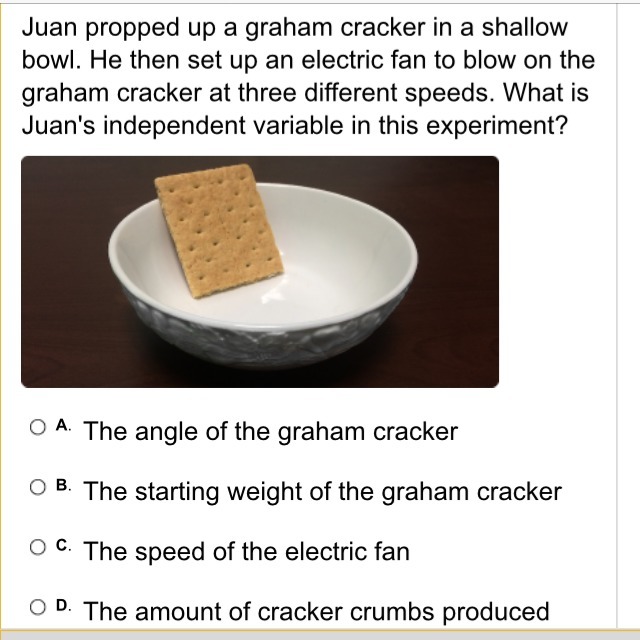Image resolution: width=640 pixels, height=640 pixels.
Task: Choose option B, starting weight of cracker
Action: tap(38, 487)
